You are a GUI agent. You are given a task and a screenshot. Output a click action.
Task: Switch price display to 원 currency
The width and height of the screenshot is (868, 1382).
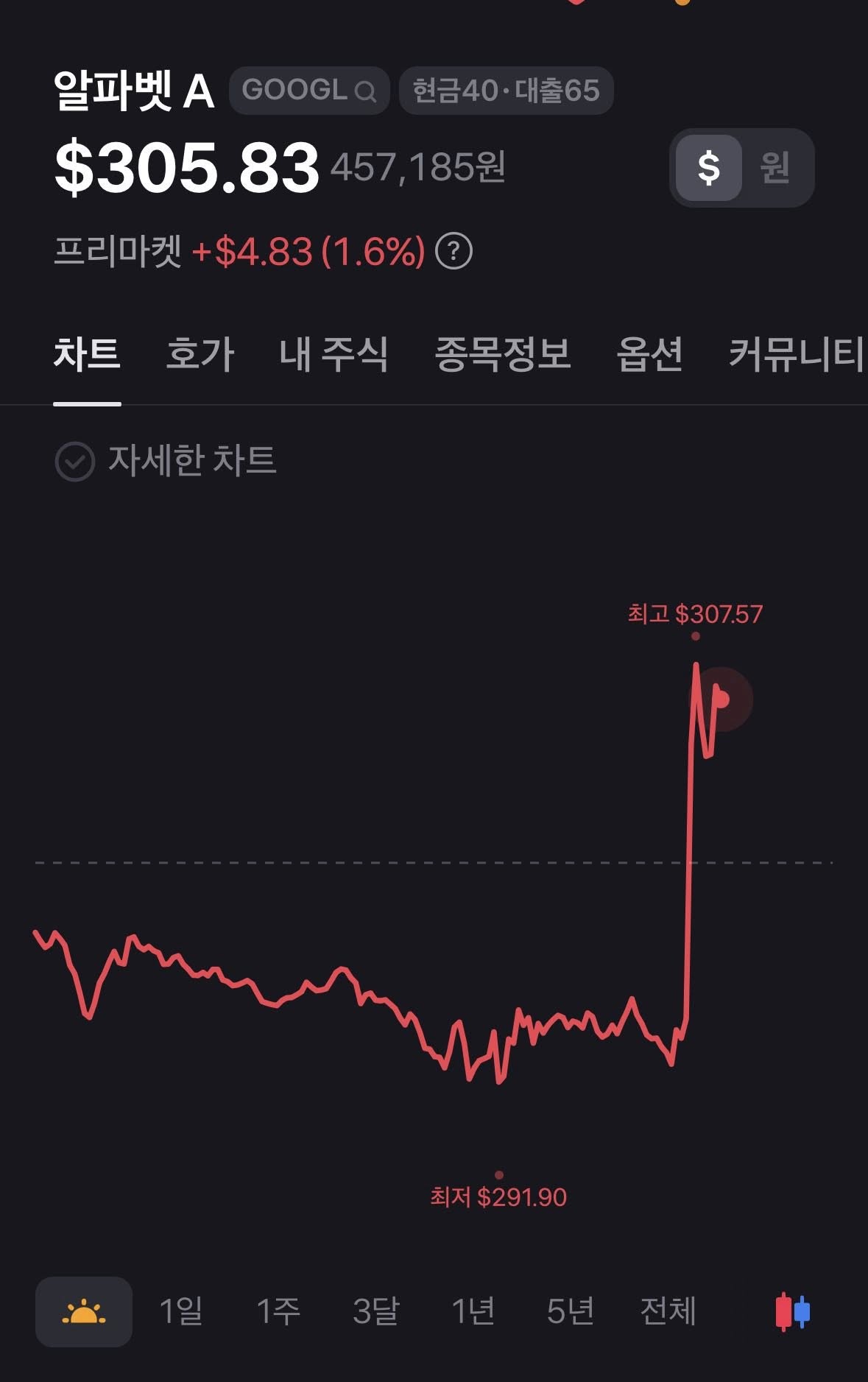coord(775,168)
